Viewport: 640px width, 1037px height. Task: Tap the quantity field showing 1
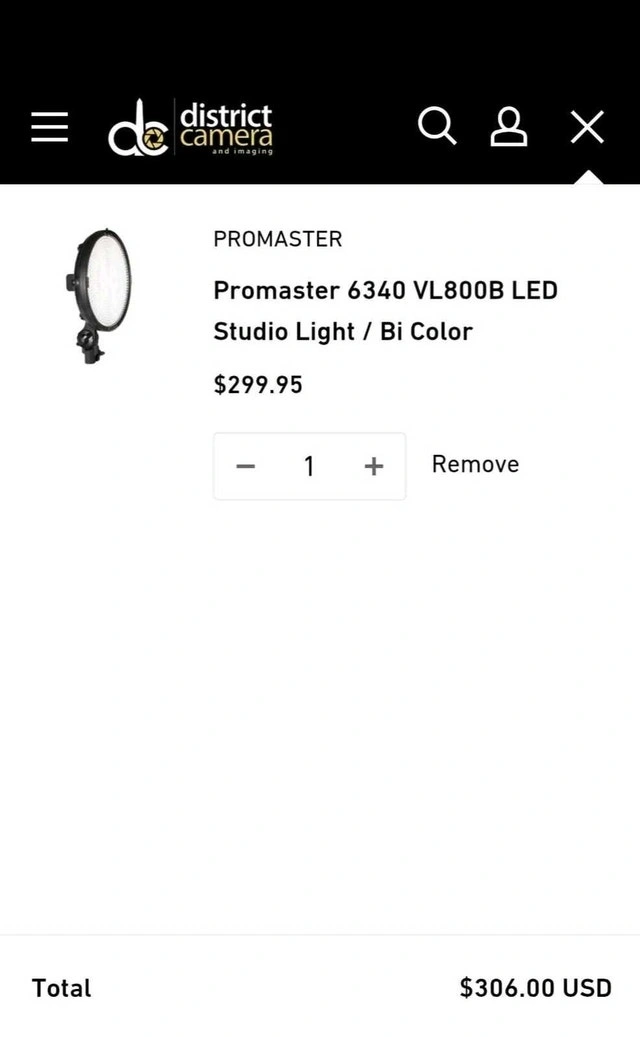pyautogui.click(x=309, y=466)
